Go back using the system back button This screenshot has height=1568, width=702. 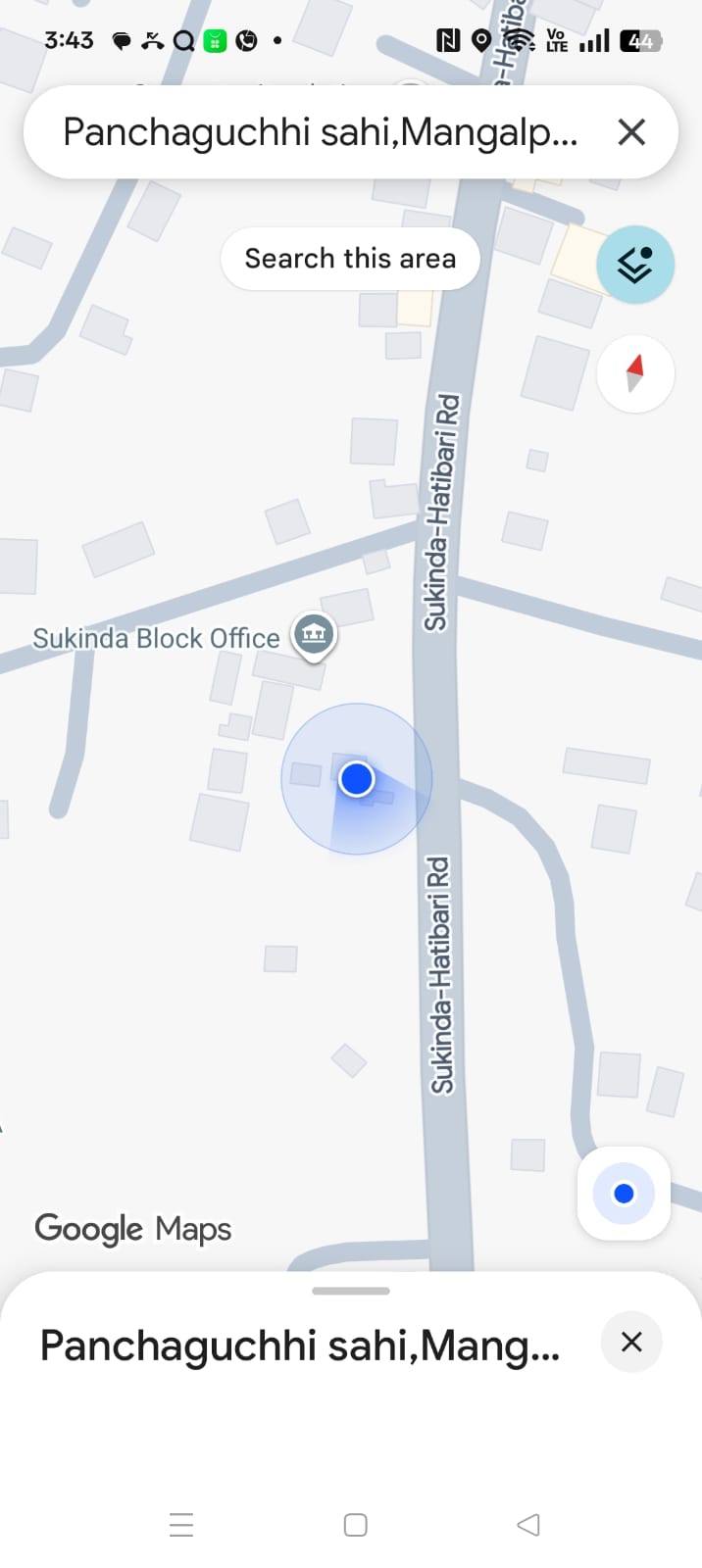coord(528,1525)
